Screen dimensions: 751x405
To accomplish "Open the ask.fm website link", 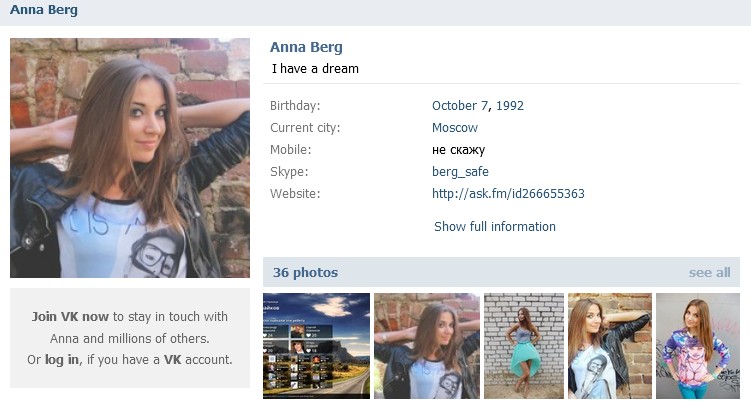I will [x=508, y=194].
